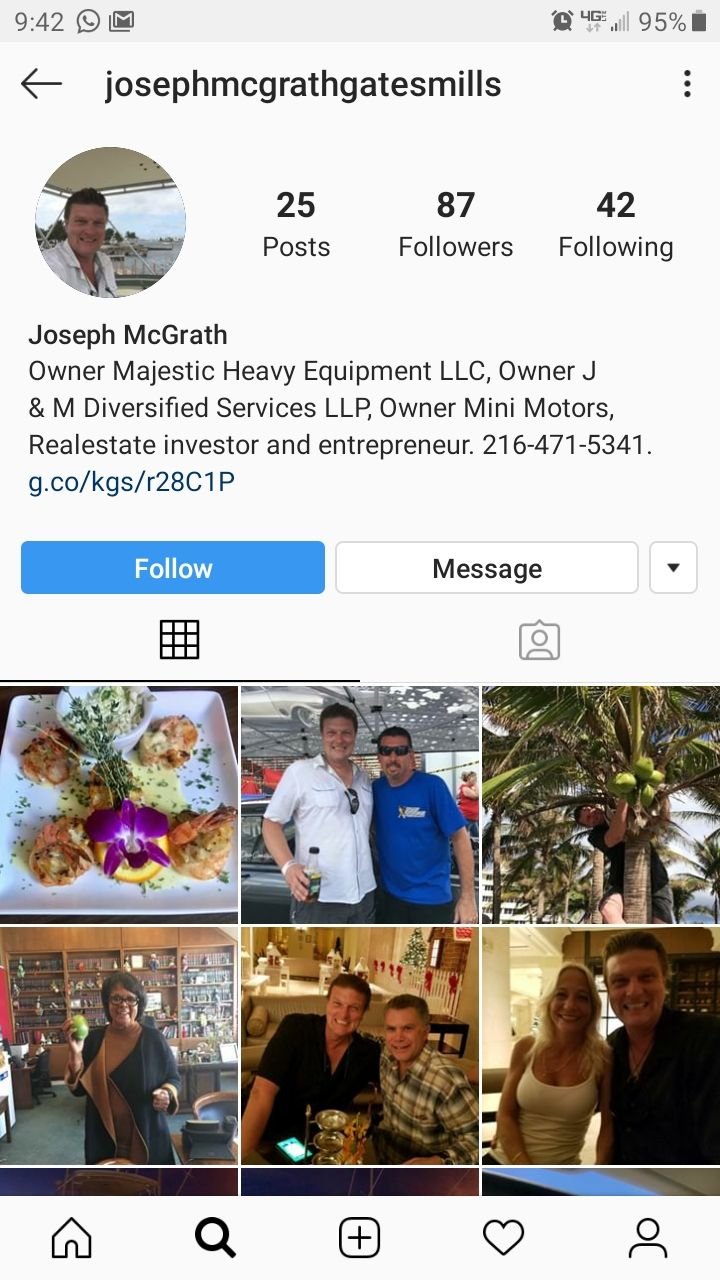This screenshot has width=720, height=1280.
Task: Go to the Instagram home feed
Action: click(x=71, y=1238)
